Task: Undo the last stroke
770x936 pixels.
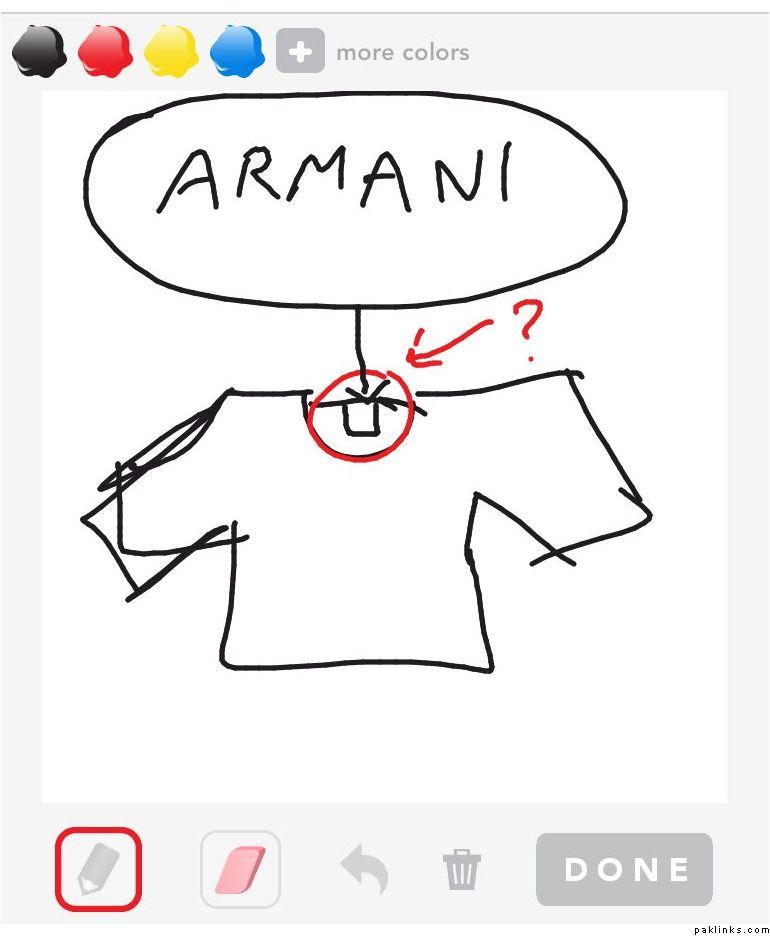Action: pos(364,869)
